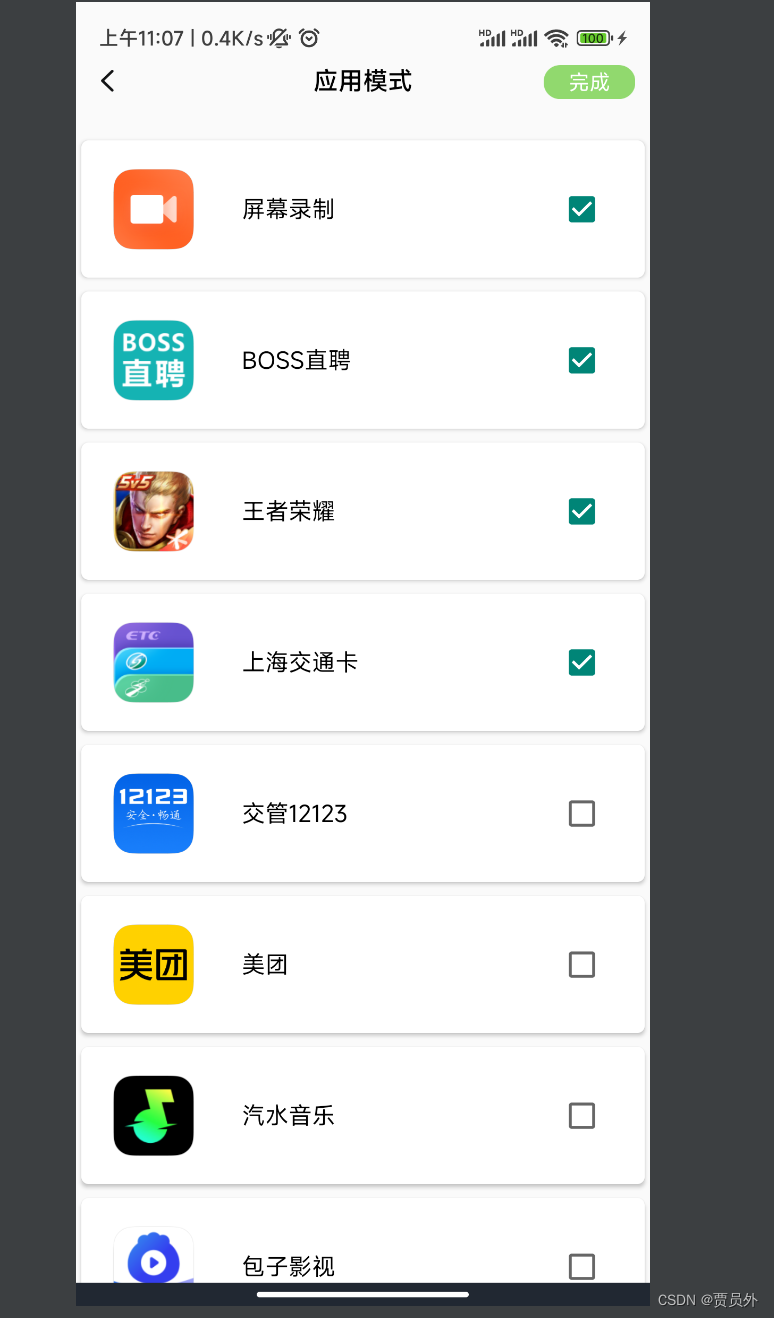
Task: Uncheck the 屏幕录制 checkbox
Action: tap(582, 209)
